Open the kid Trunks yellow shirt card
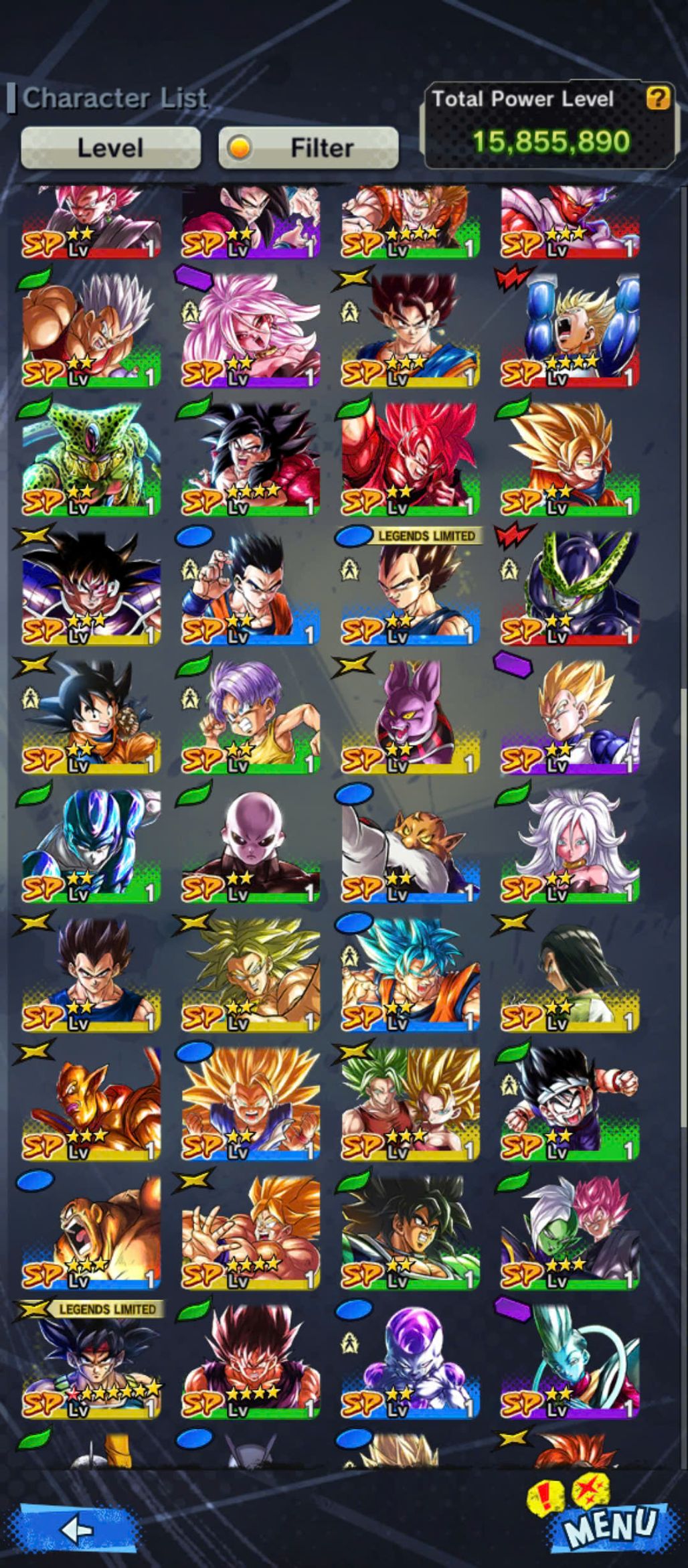The width and height of the screenshot is (688, 1568). pos(250,718)
